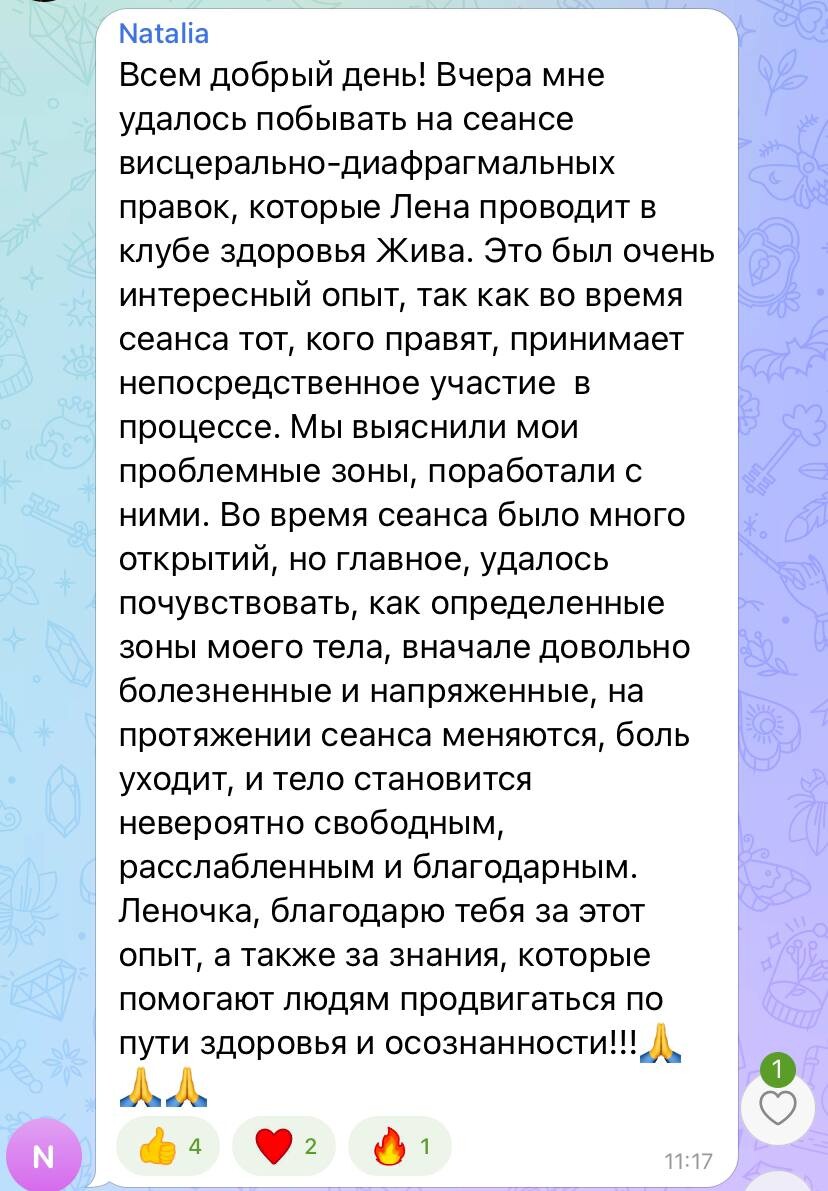Add thumbs-up reaction to Natalia's message
Image resolution: width=828 pixels, height=1191 pixels.
click(170, 1146)
